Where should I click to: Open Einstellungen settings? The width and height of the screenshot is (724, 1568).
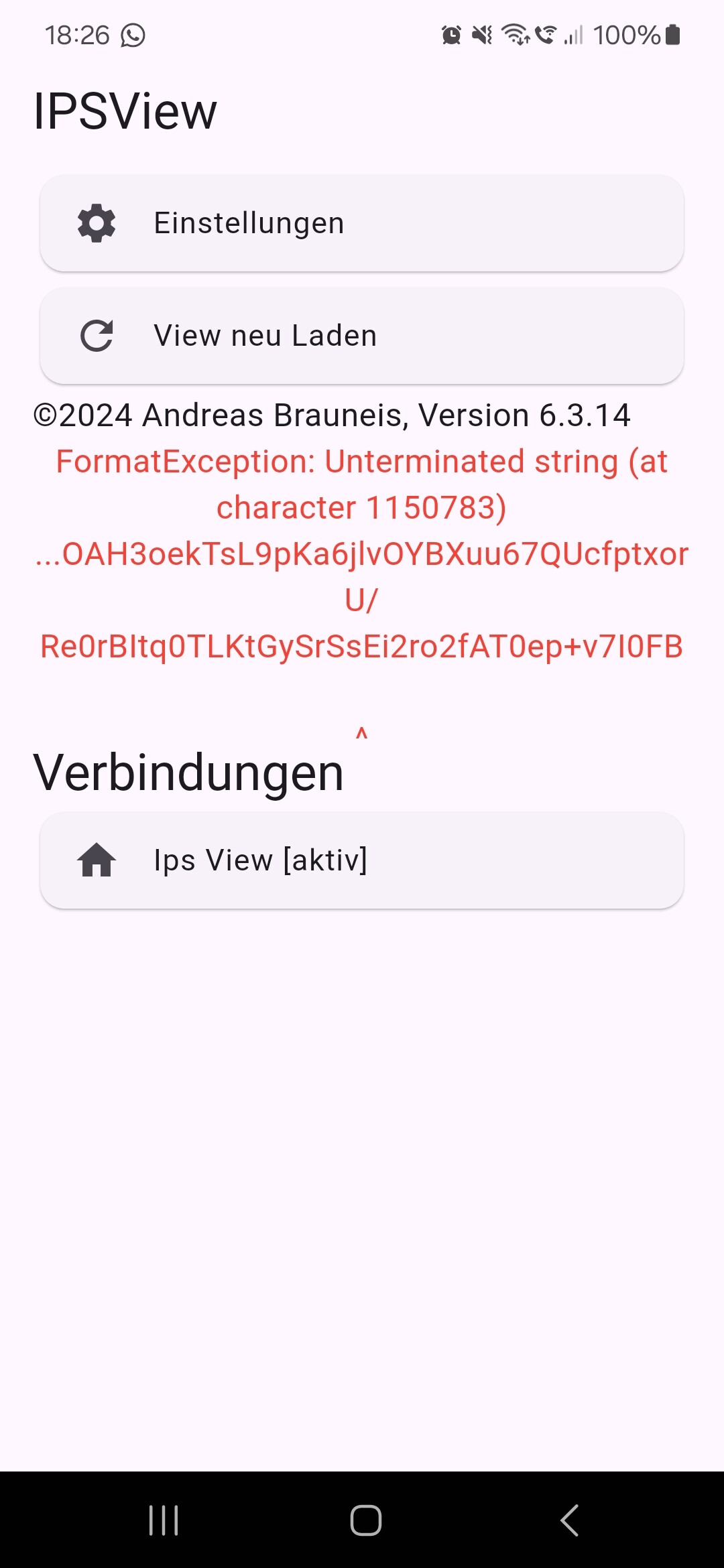(362, 223)
